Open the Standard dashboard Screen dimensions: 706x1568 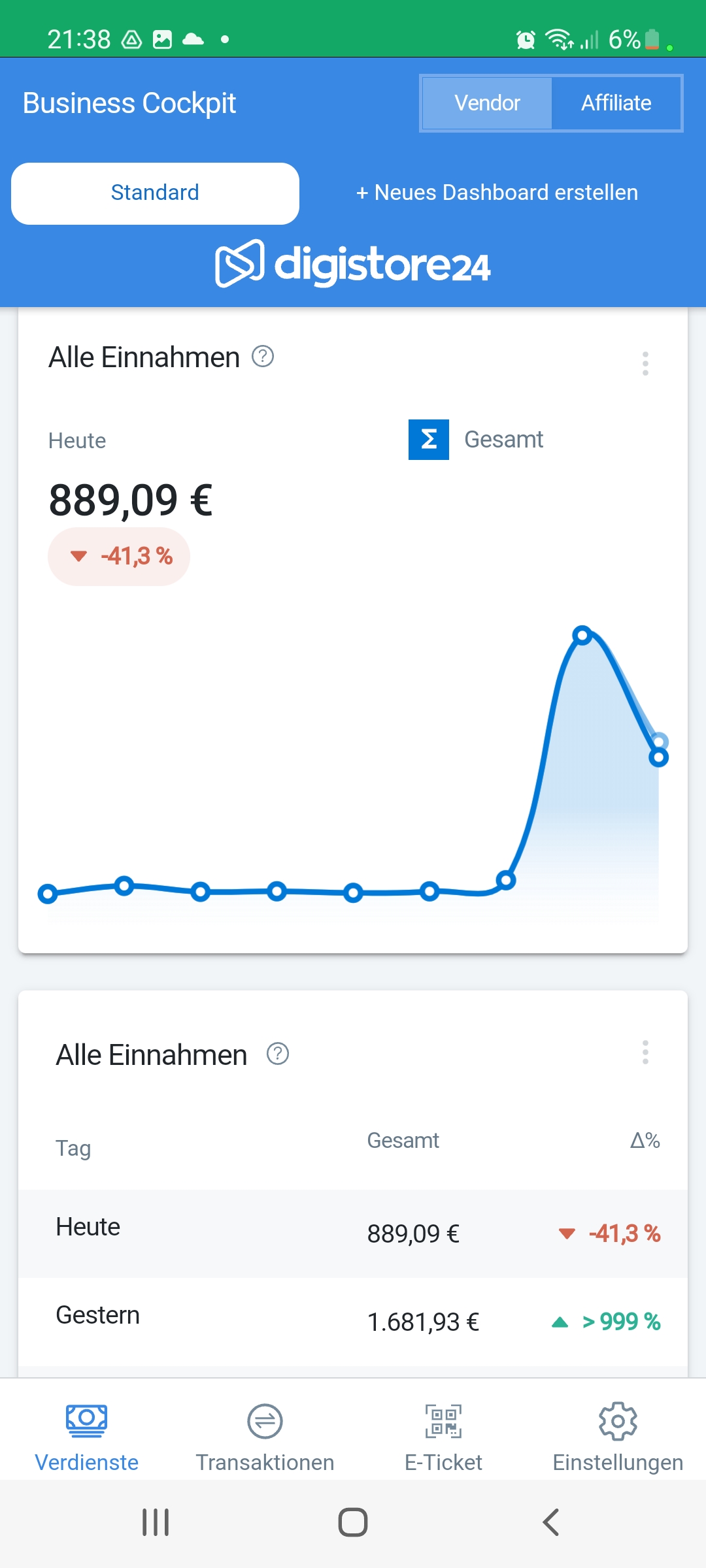coord(155,193)
